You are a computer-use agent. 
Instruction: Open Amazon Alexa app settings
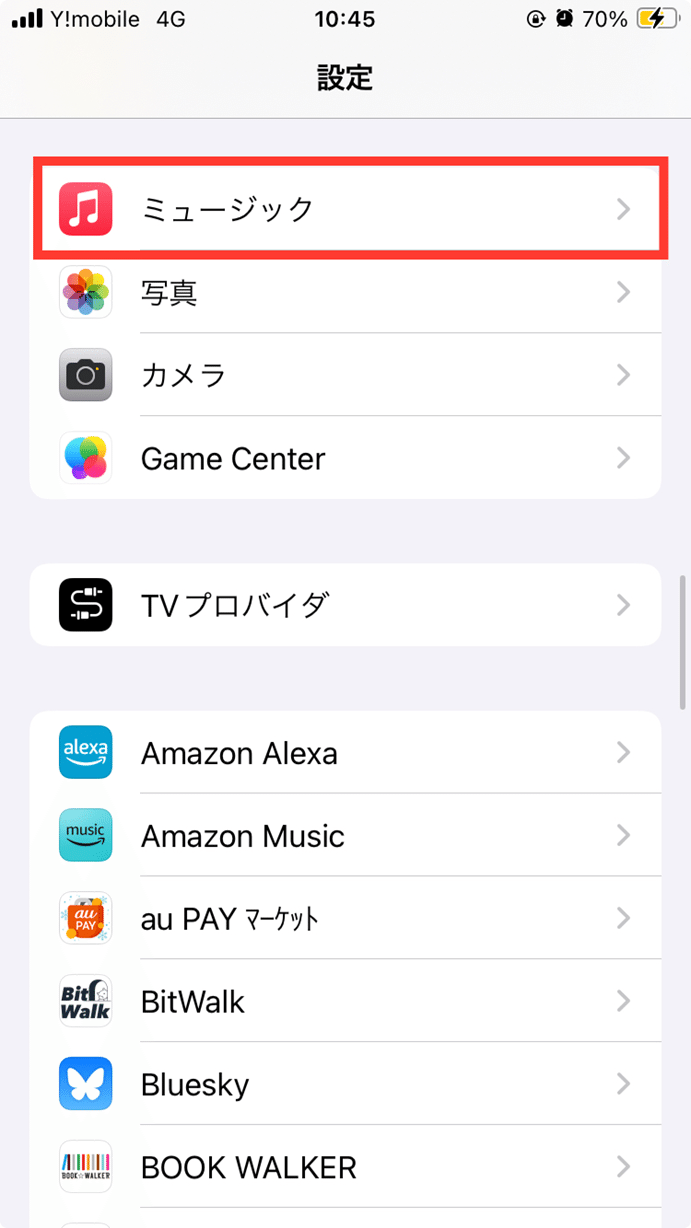point(346,753)
